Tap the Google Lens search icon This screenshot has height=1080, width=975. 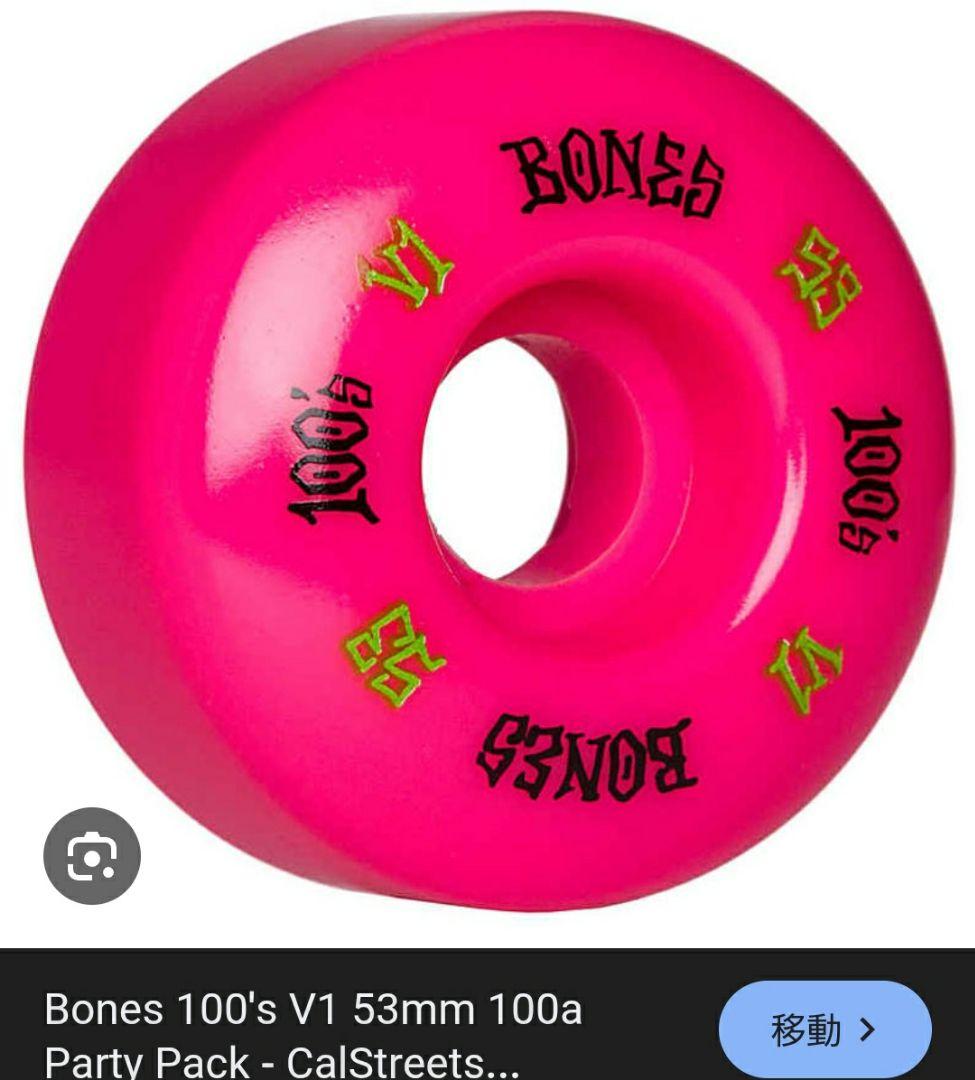[x=92, y=856]
